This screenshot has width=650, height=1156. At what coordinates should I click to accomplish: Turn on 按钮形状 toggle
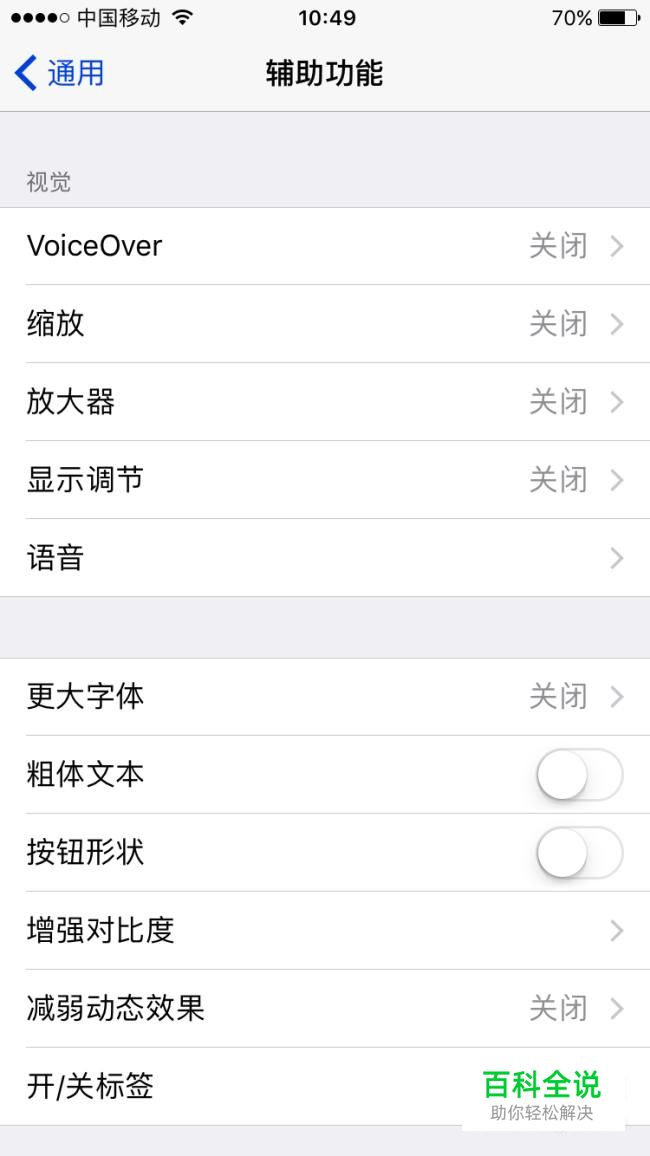tap(579, 853)
